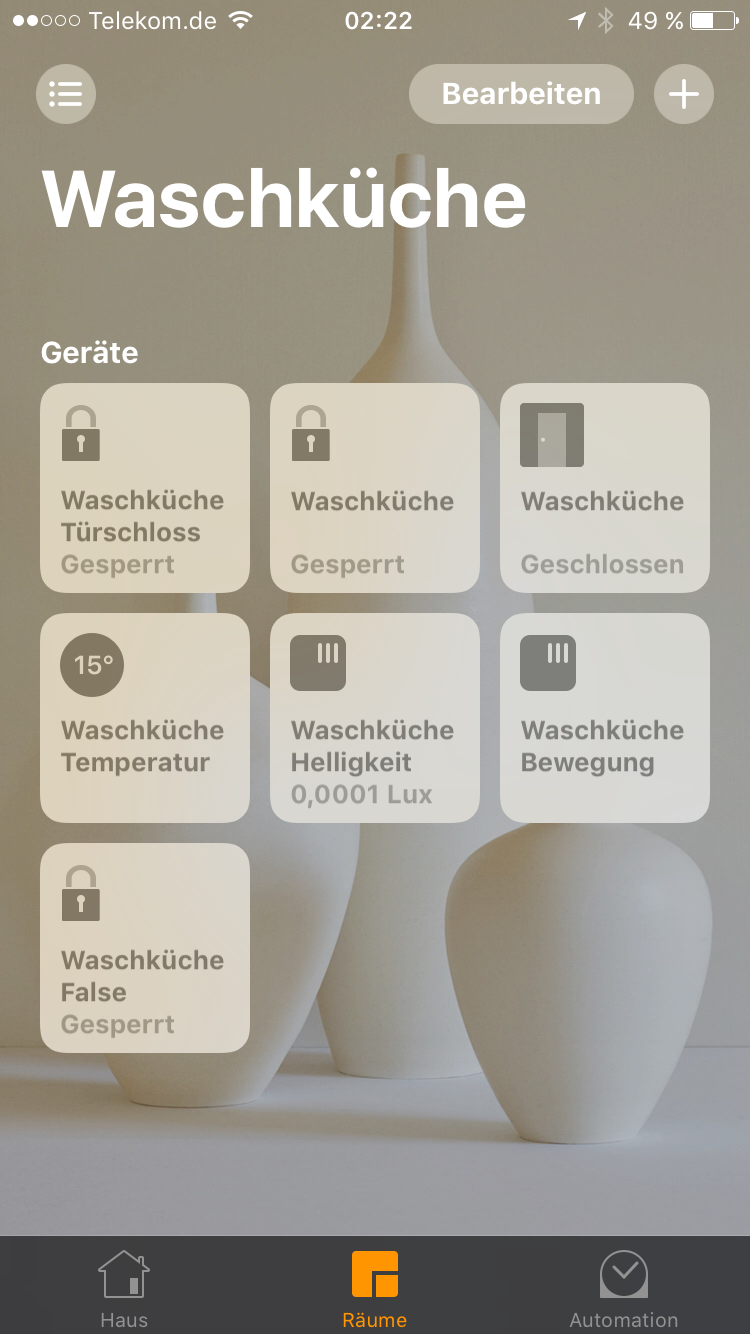750x1334 pixels.
Task: Open the Waschküche Helligkeit sensor tile
Action: click(x=375, y=718)
